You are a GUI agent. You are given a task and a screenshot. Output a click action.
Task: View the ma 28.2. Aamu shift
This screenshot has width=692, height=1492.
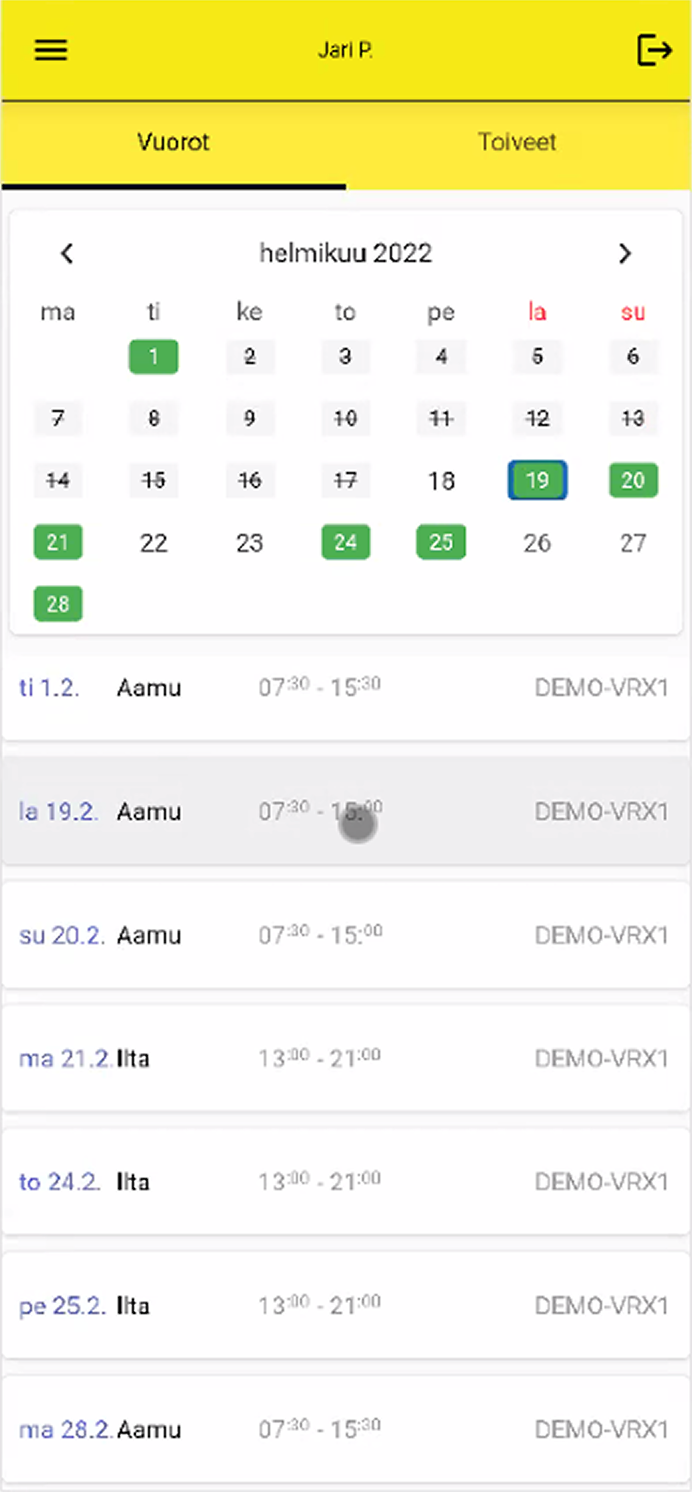(x=345, y=1429)
